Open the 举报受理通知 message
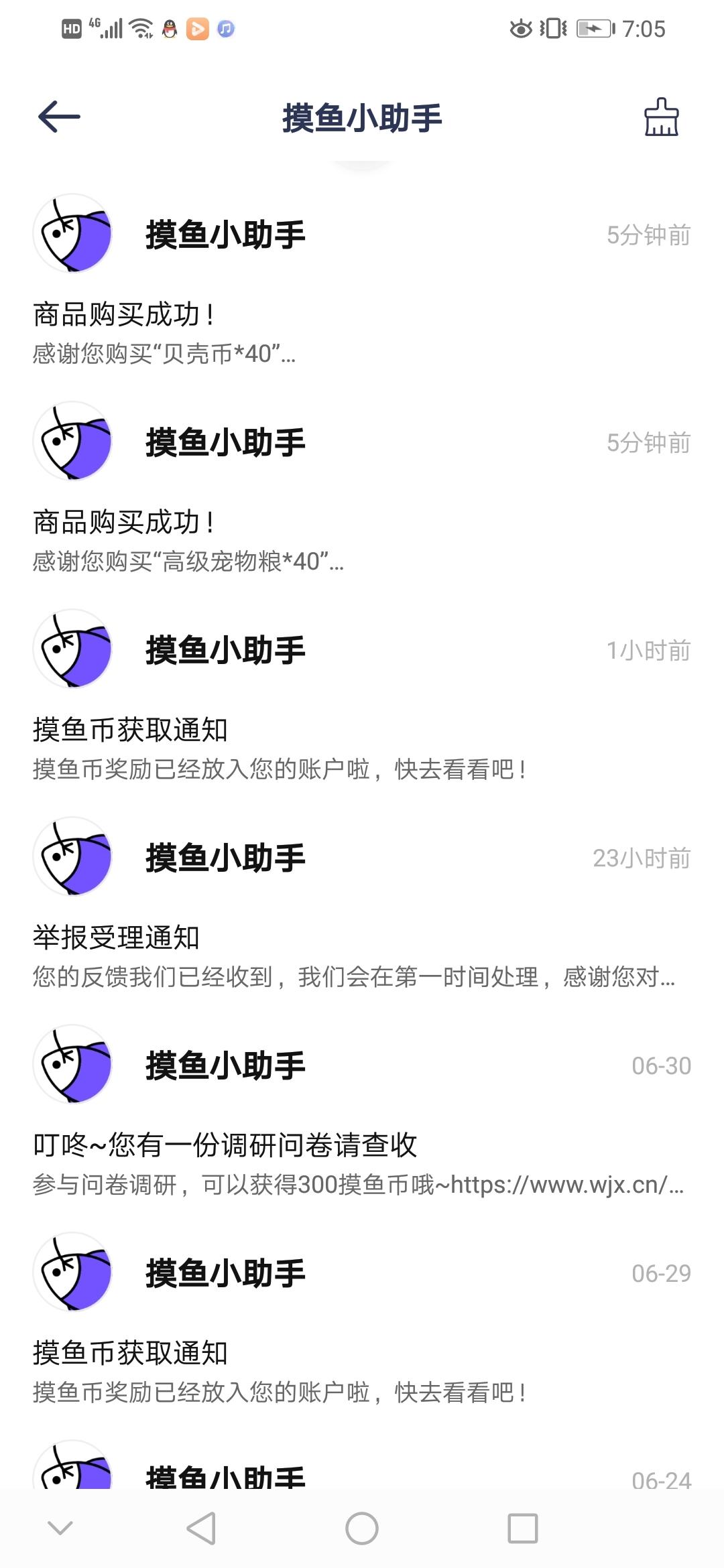 coord(362,903)
